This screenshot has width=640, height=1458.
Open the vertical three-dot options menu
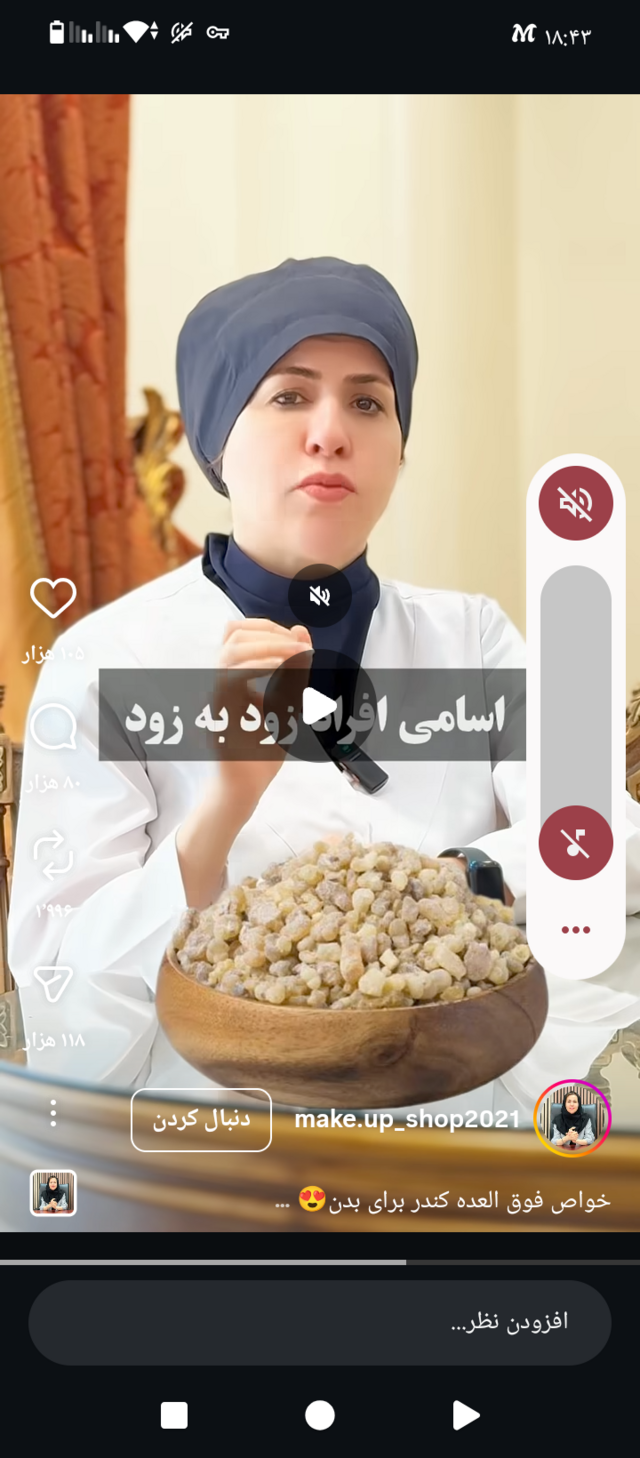(53, 1112)
